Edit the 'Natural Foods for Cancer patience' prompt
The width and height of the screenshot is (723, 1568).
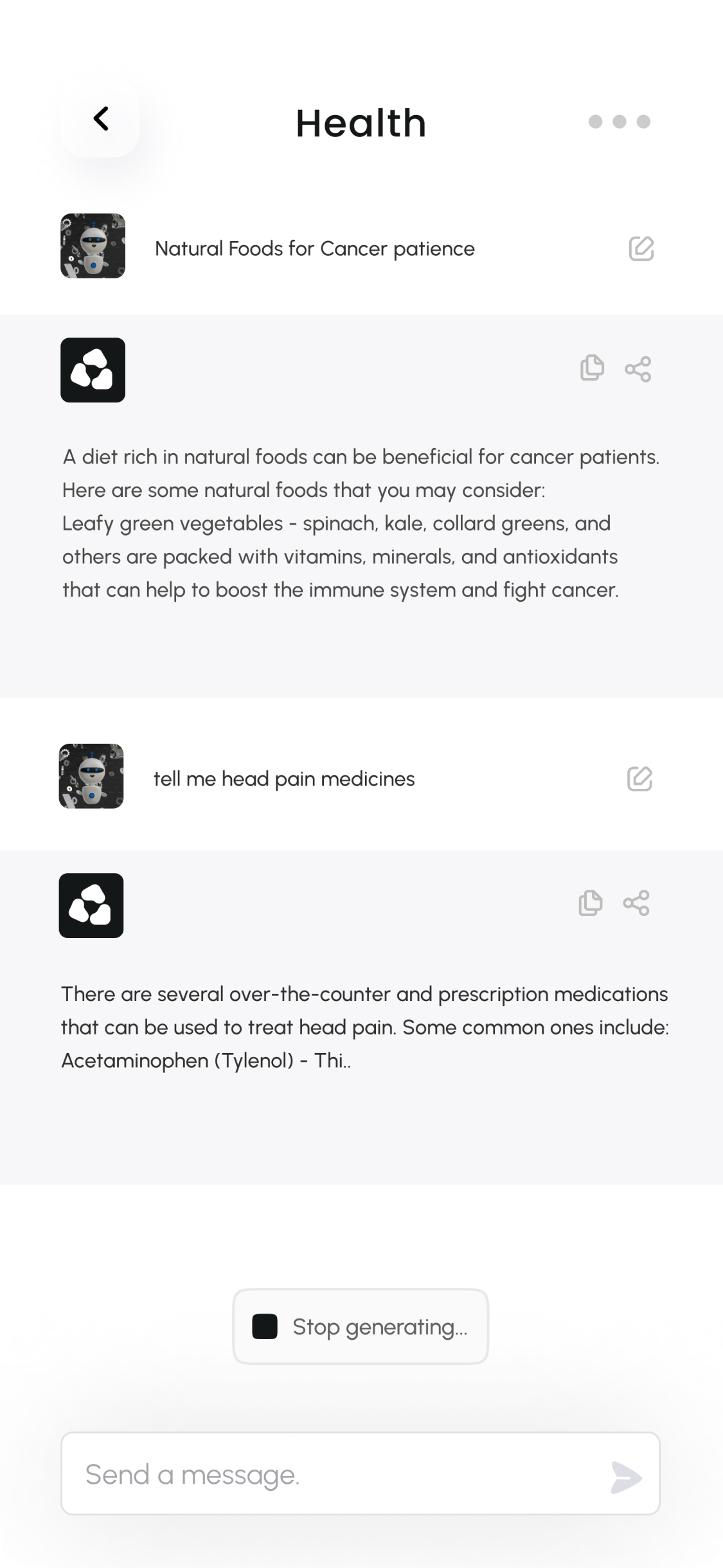tap(641, 248)
